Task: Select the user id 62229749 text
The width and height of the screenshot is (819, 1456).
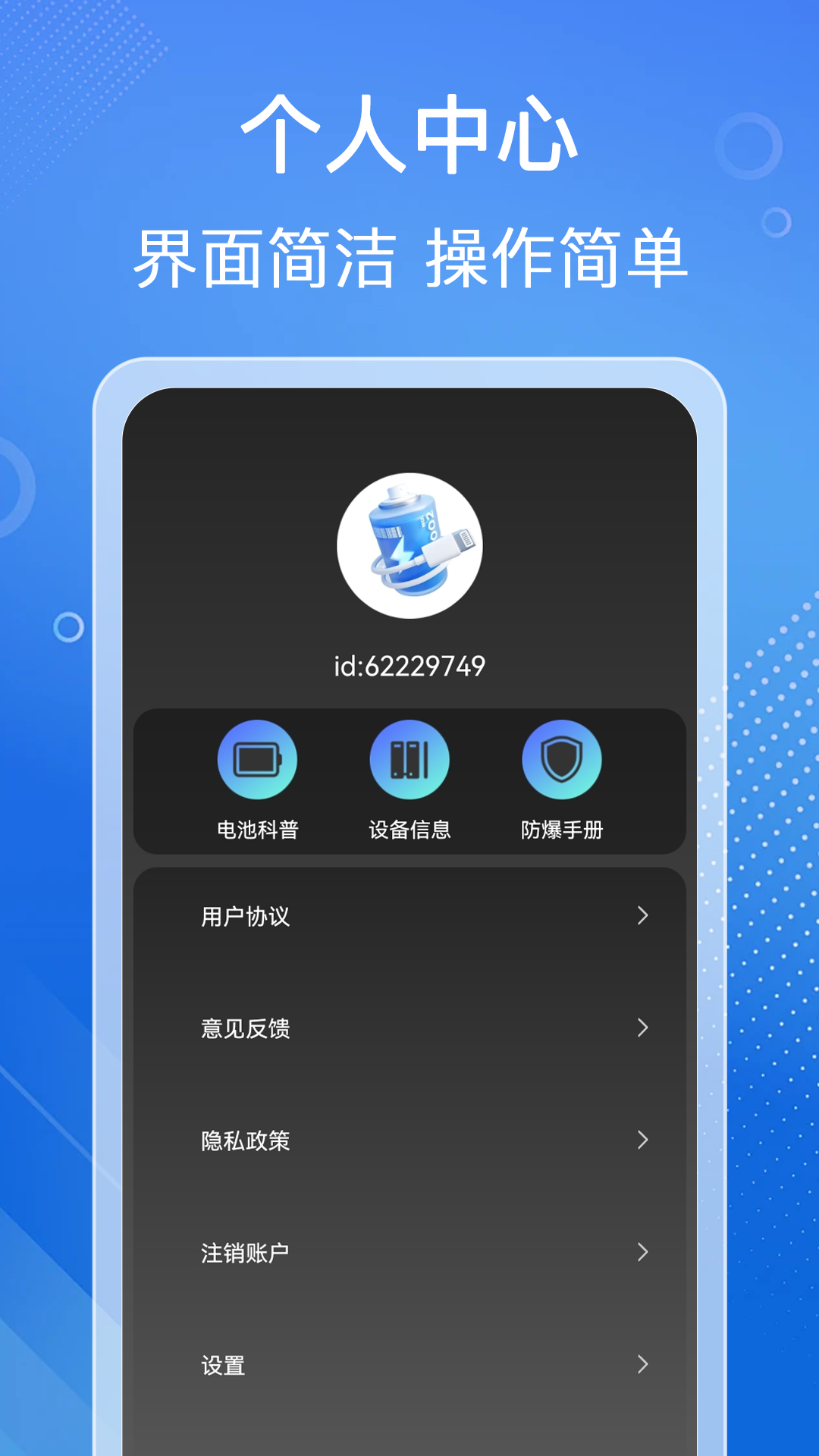Action: [409, 666]
